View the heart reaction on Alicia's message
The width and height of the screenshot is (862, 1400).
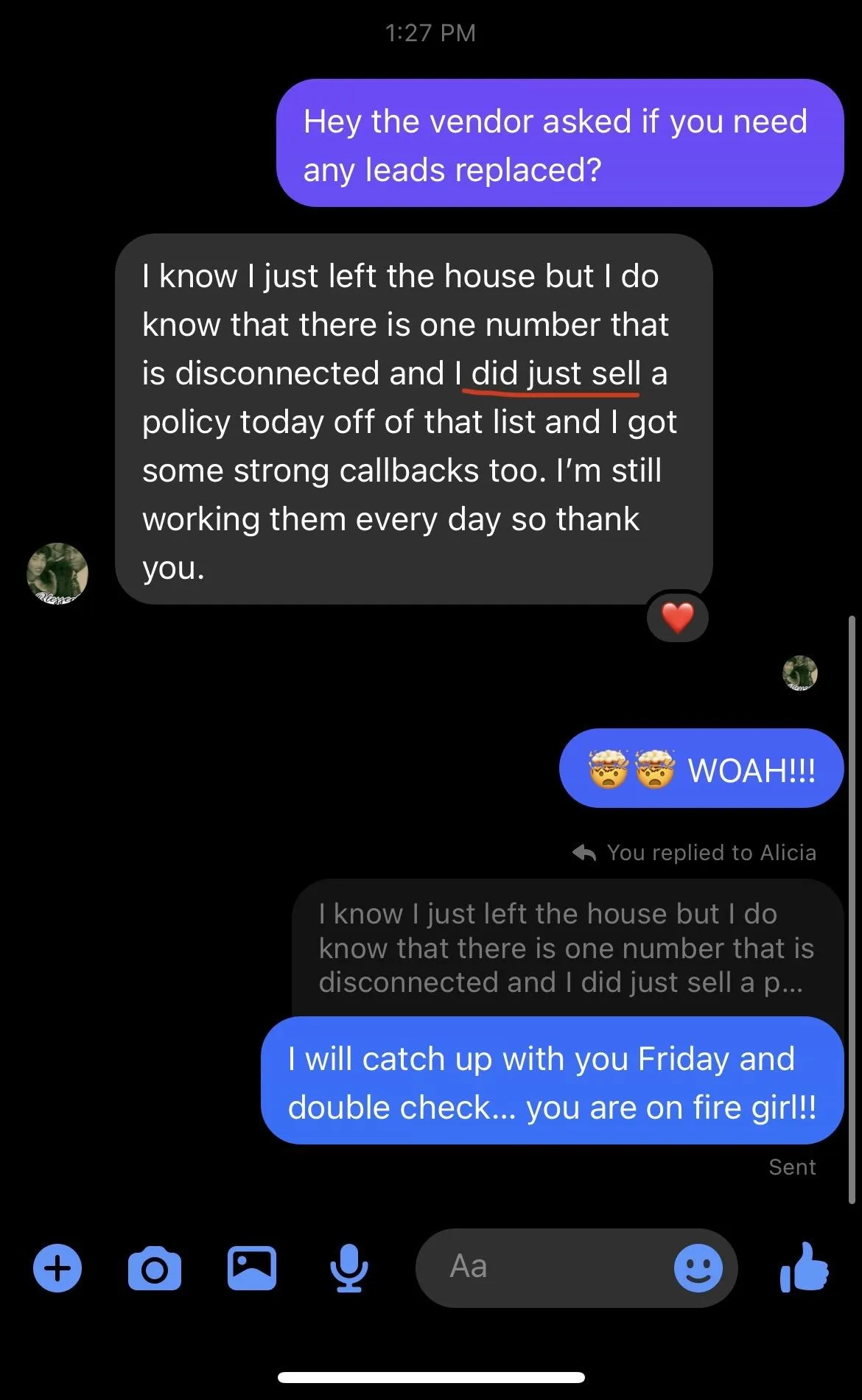pyautogui.click(x=678, y=617)
